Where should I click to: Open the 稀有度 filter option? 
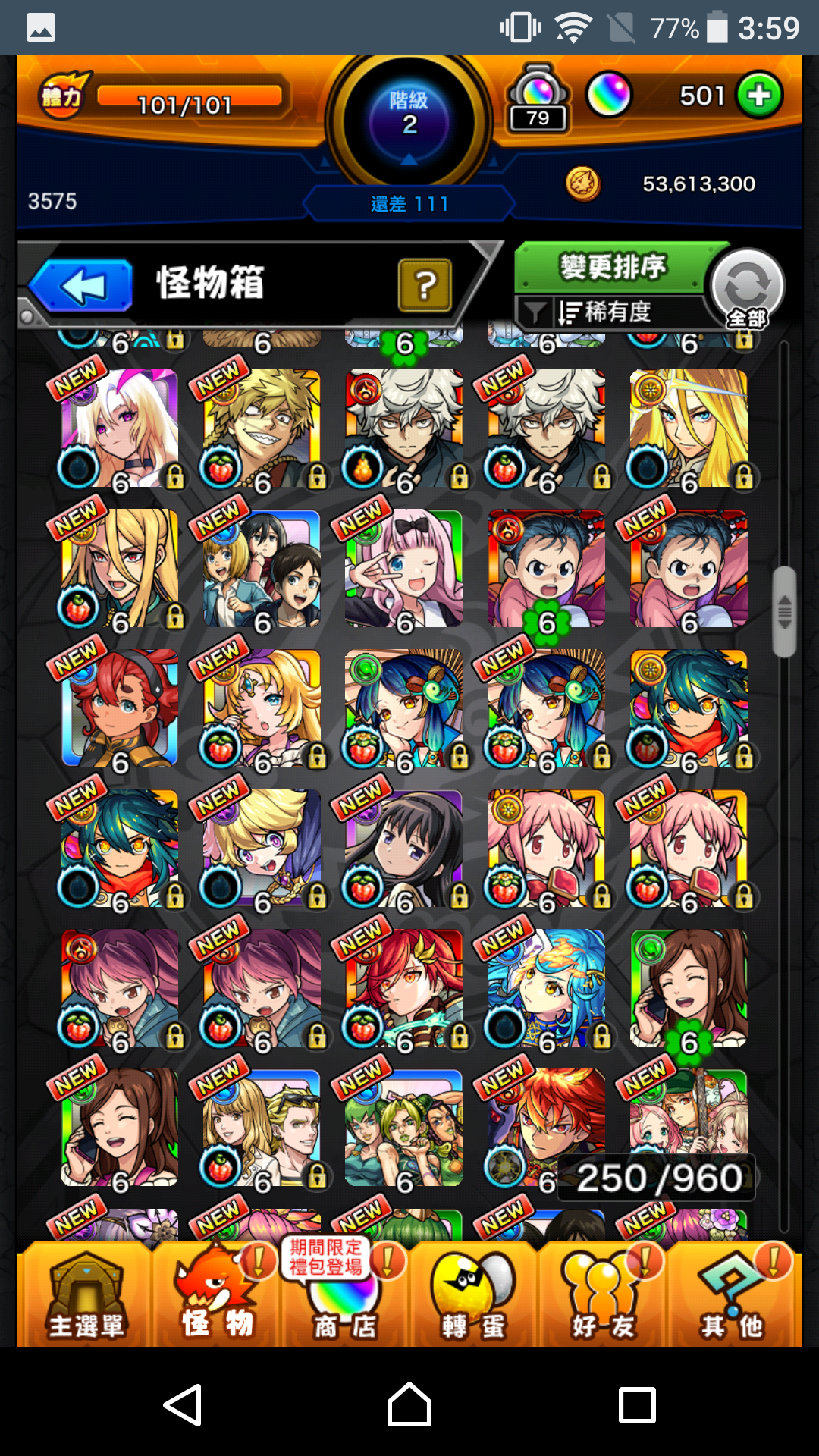click(x=607, y=312)
